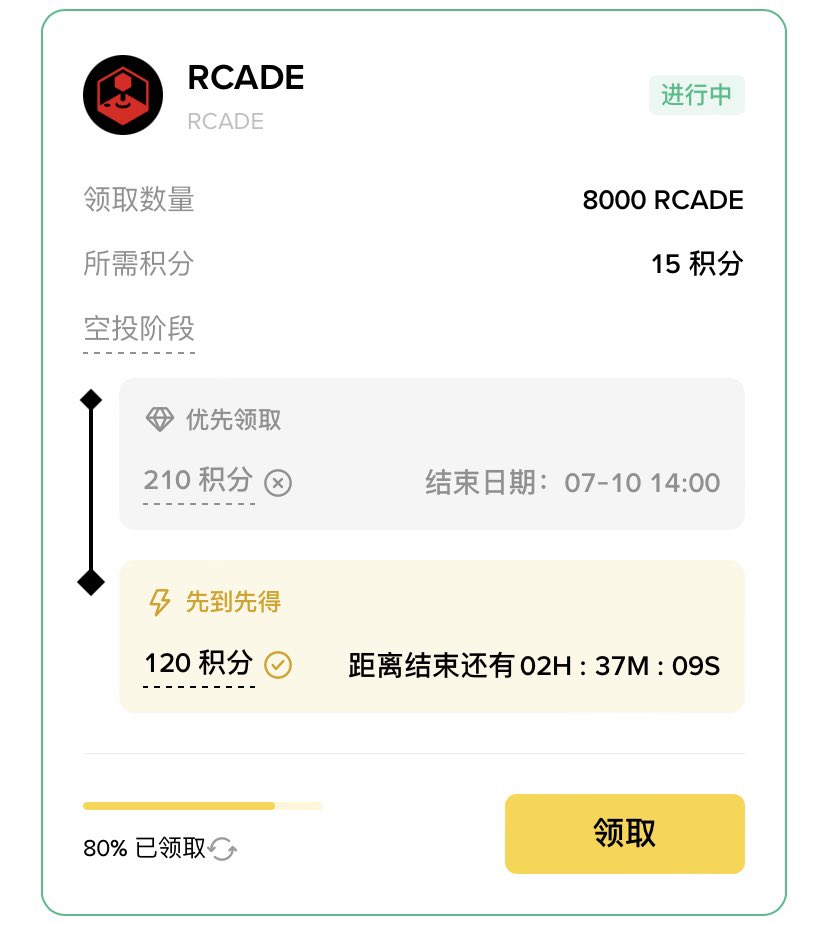Tap the yellow 领取 claim button
828x925 pixels.
tap(624, 833)
